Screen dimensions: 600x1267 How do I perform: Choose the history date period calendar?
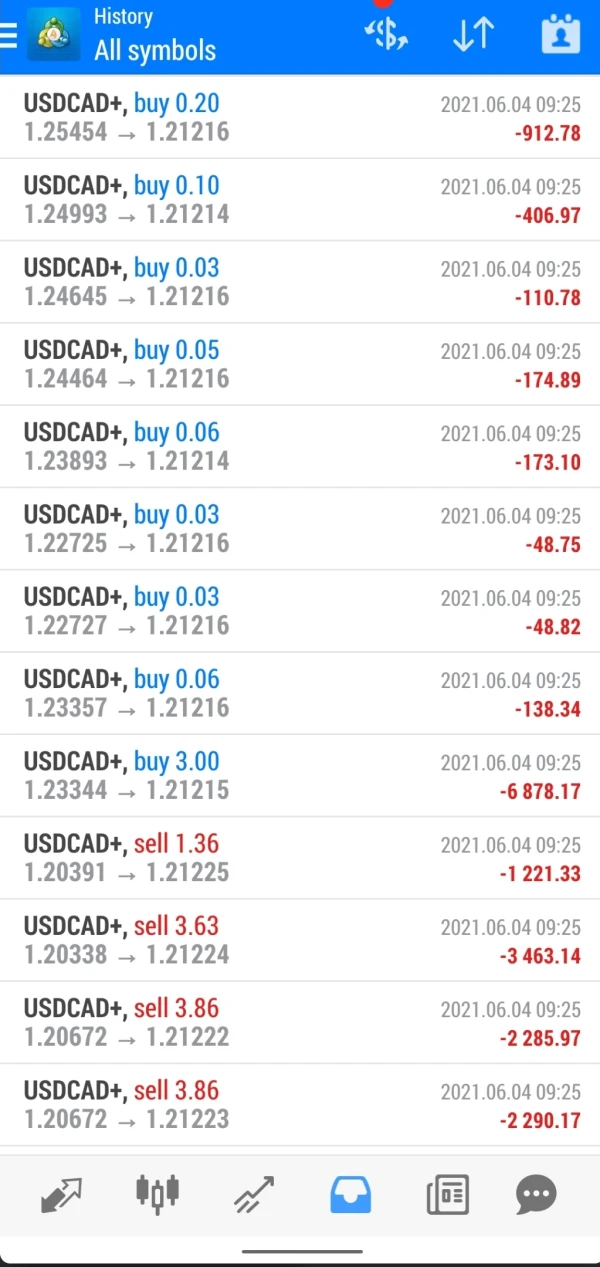560,35
